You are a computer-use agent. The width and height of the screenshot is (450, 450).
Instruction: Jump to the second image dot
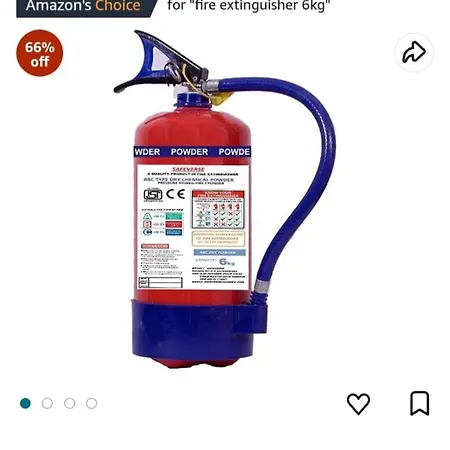47,403
